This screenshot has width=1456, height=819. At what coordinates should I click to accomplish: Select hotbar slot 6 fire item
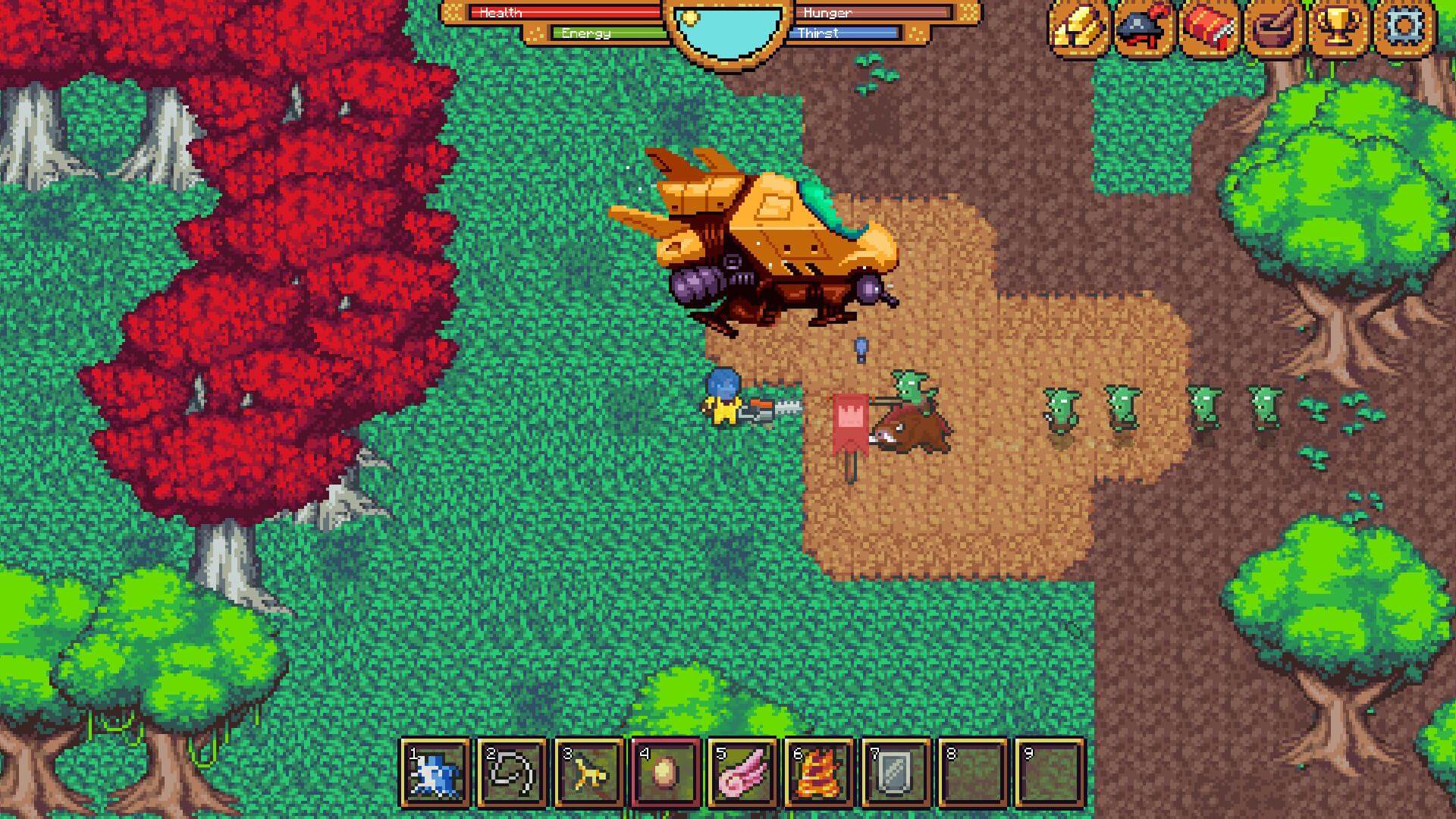tap(819, 773)
